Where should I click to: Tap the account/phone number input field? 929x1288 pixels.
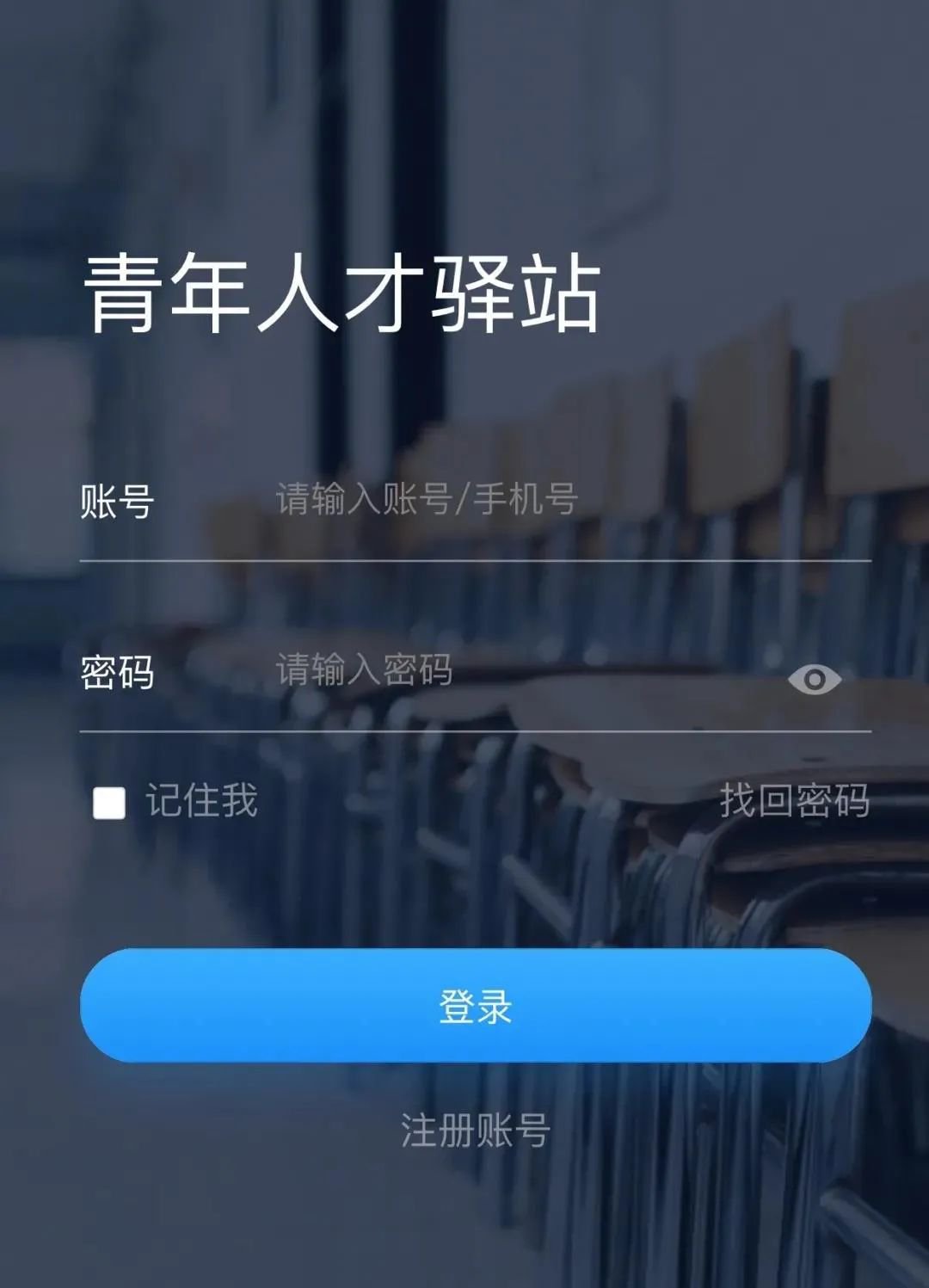(516, 500)
